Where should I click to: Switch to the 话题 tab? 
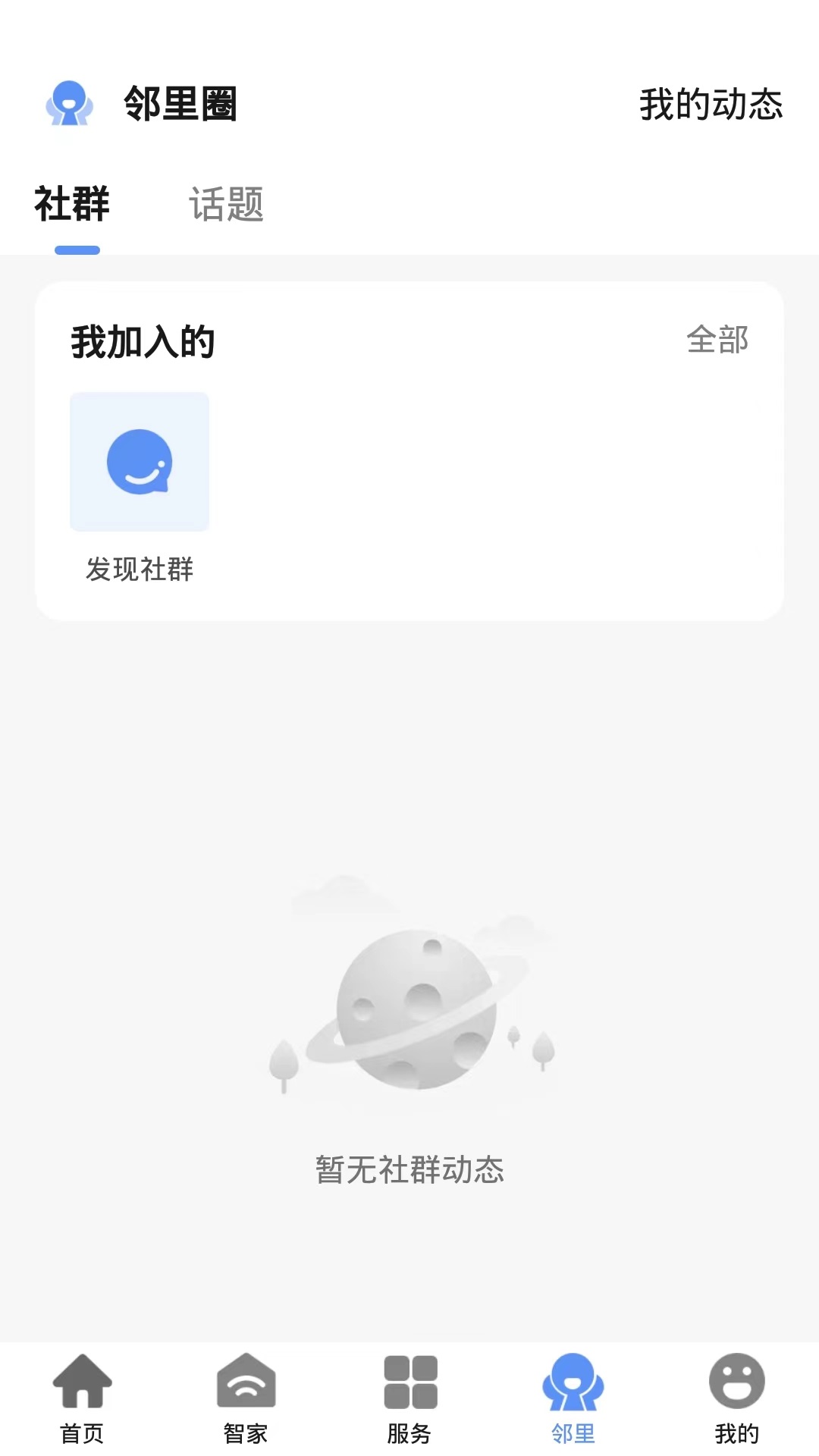[x=226, y=205]
